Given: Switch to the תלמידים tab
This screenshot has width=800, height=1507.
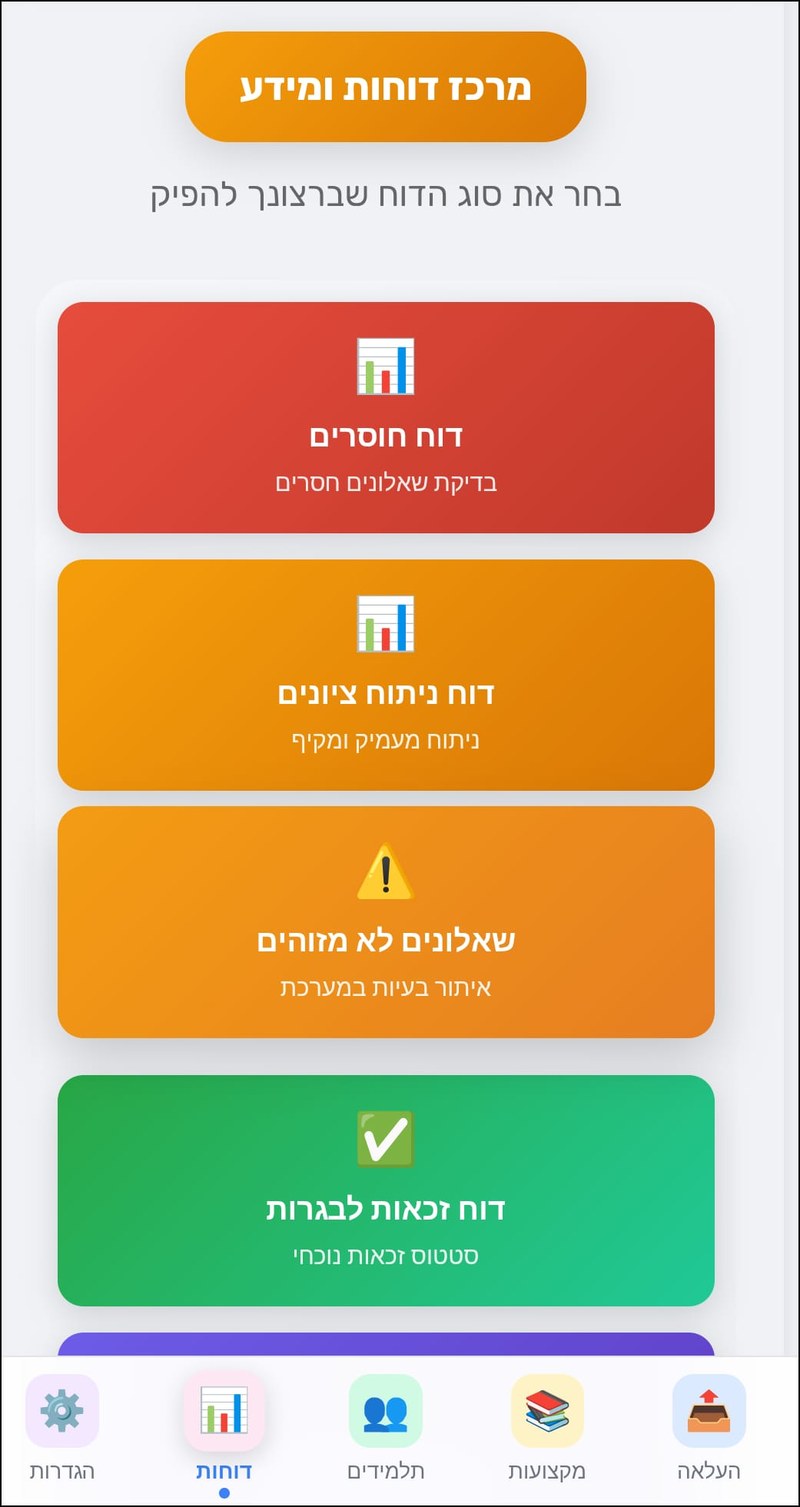Looking at the screenshot, I should (386, 1430).
